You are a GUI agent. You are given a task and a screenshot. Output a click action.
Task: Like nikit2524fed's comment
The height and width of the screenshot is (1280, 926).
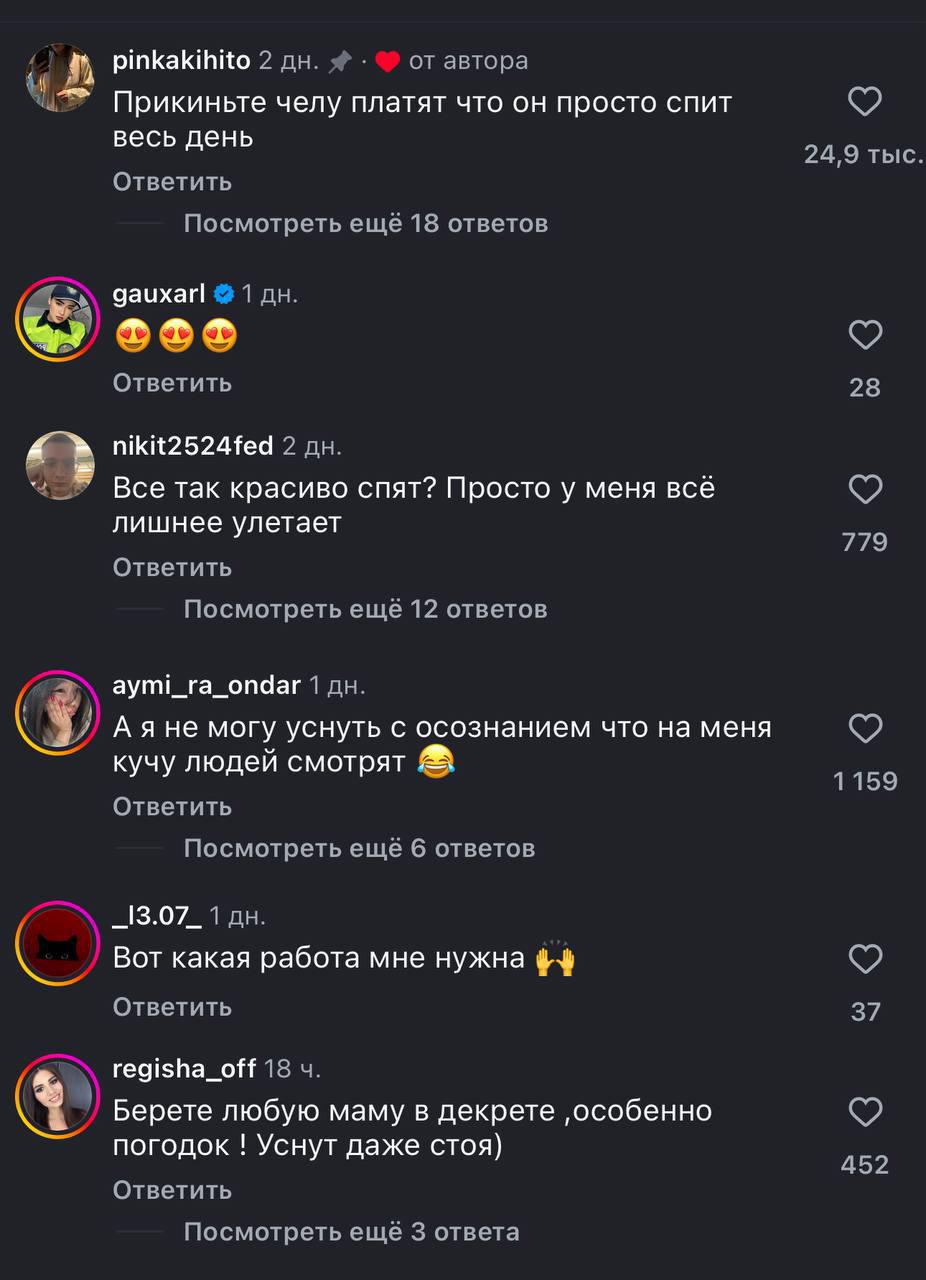coord(865,489)
